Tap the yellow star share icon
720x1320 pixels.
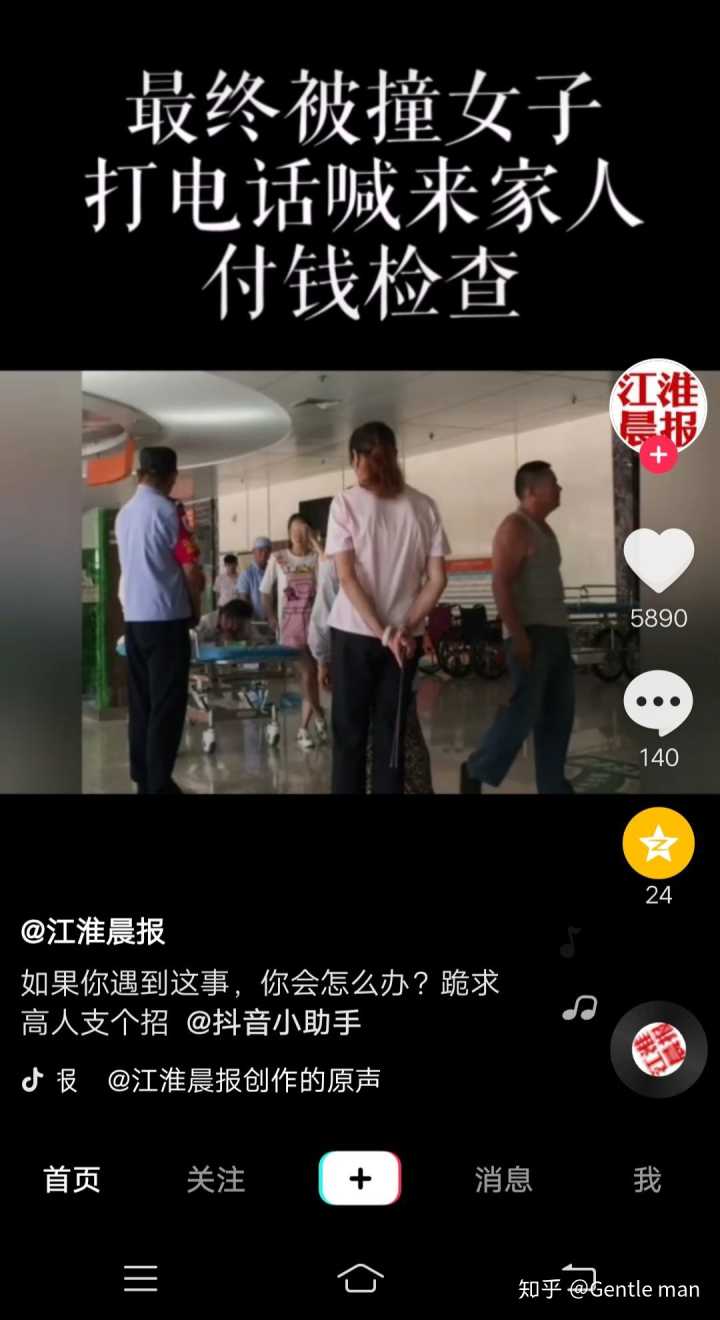coord(658,843)
